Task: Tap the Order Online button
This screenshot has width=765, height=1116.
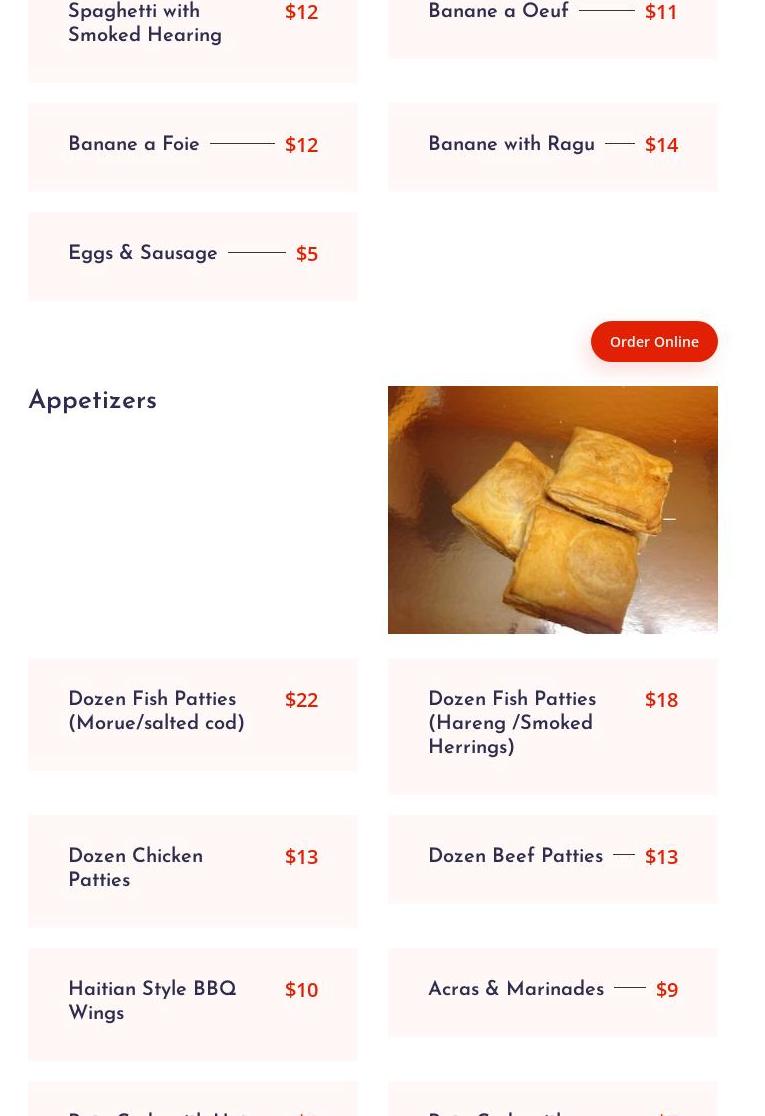Action: click(x=654, y=342)
